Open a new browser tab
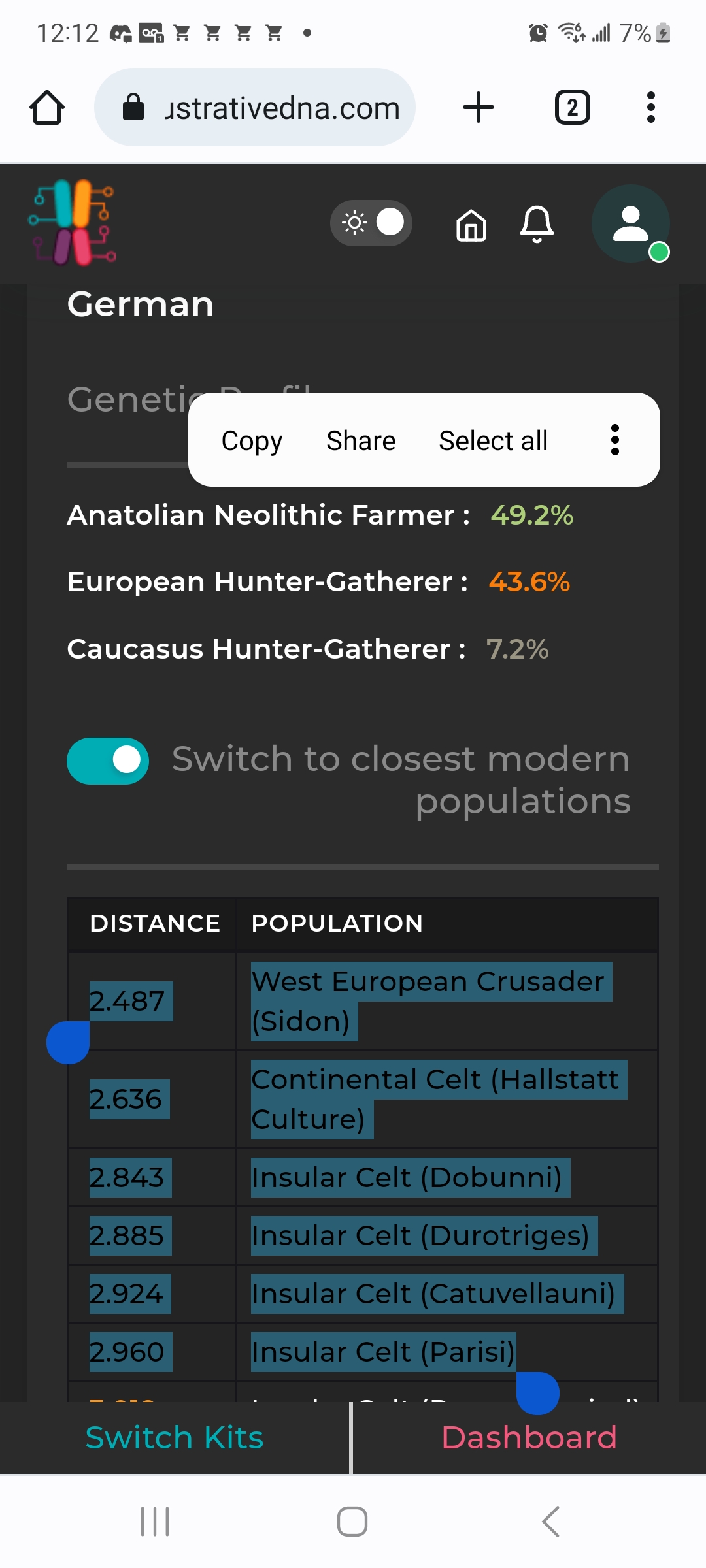 coord(479,107)
